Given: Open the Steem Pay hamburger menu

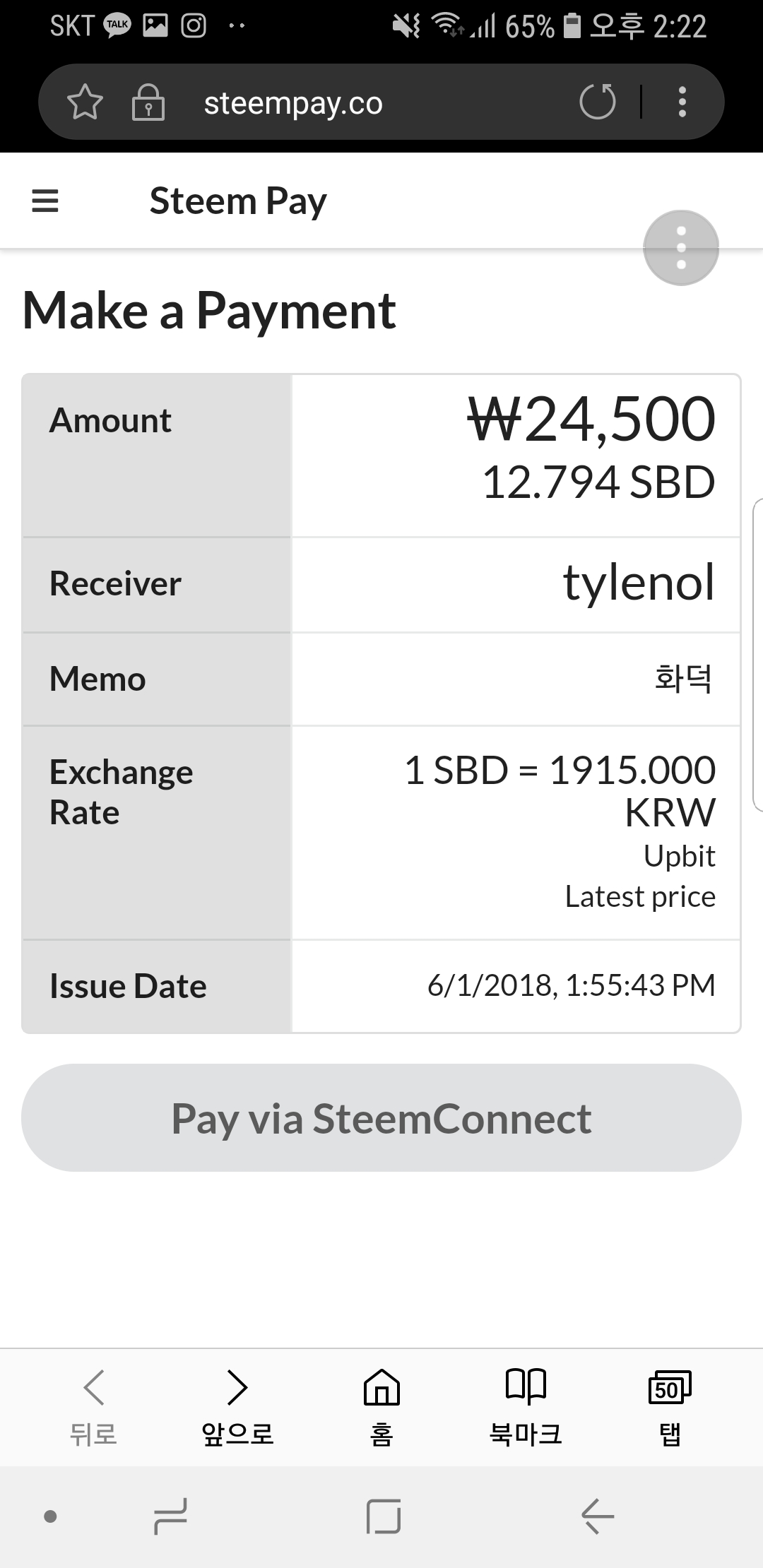Looking at the screenshot, I should tap(45, 201).
